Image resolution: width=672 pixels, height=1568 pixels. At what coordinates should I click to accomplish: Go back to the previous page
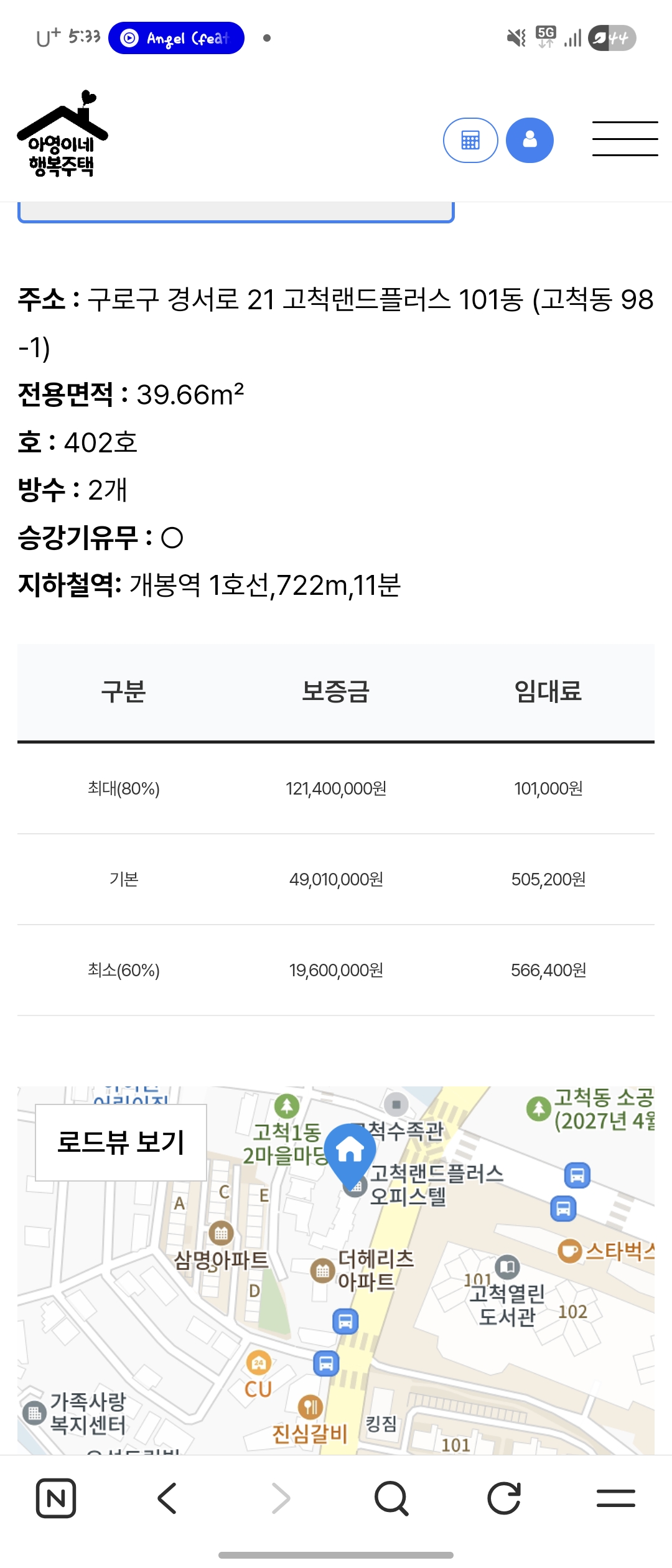(167, 1498)
